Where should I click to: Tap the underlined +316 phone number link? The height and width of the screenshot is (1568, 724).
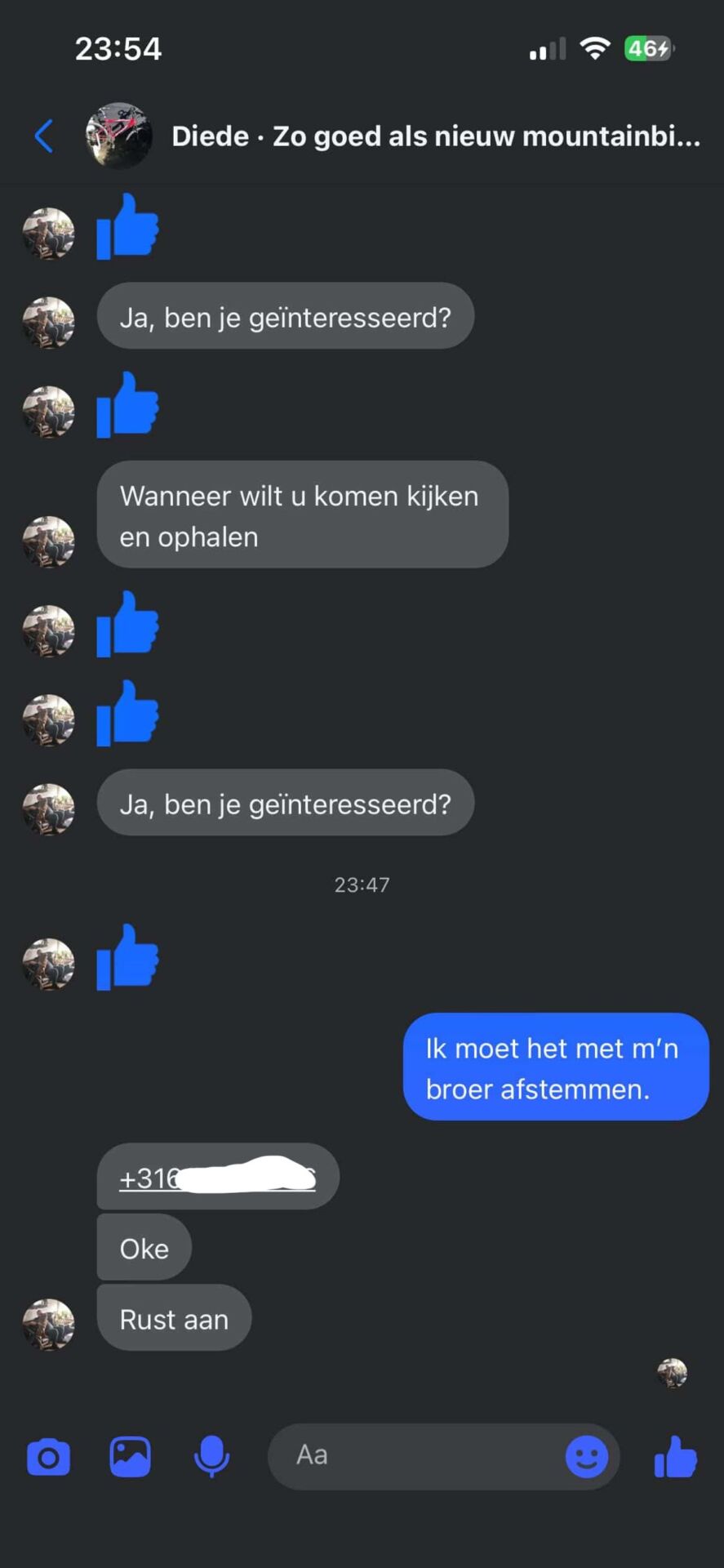pos(217,1178)
